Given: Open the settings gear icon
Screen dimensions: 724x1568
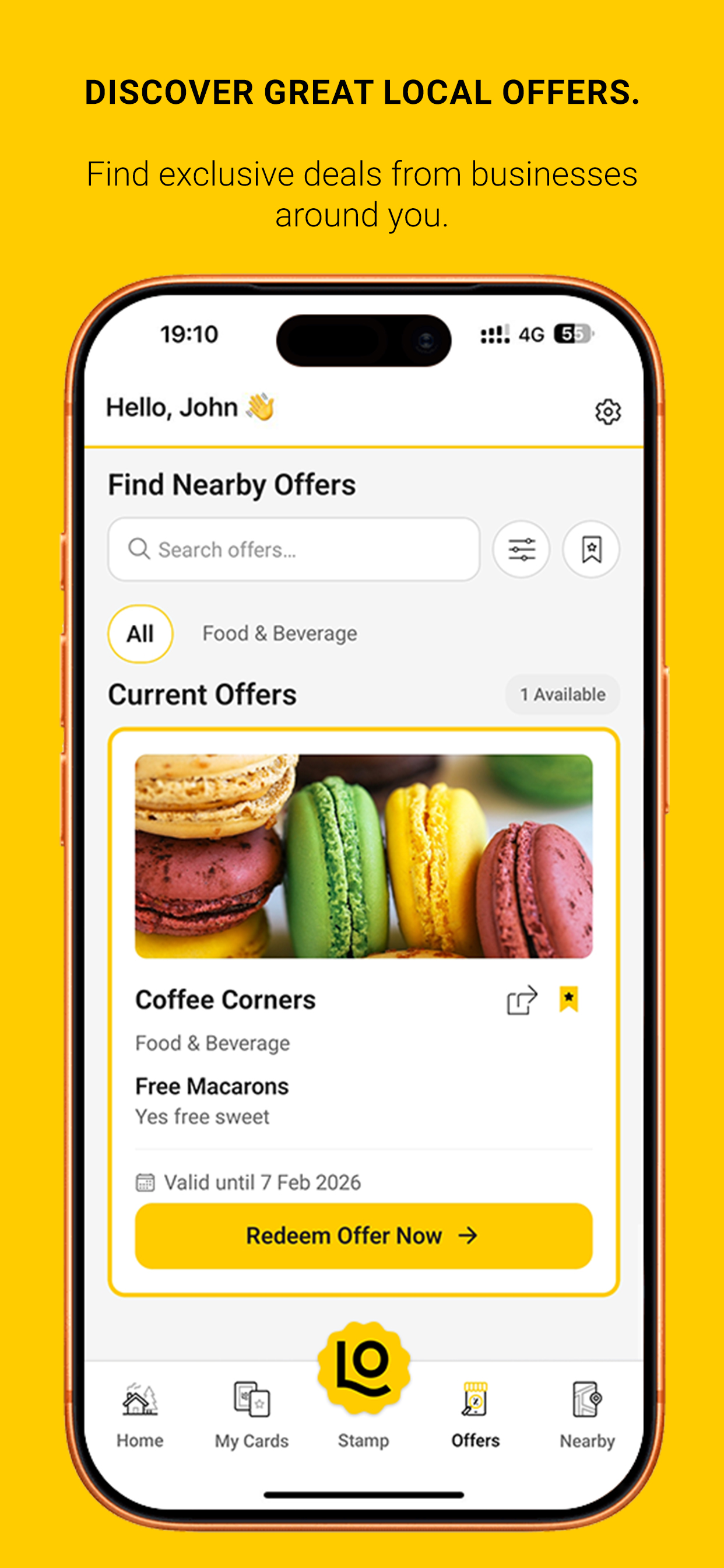Looking at the screenshot, I should tap(607, 411).
